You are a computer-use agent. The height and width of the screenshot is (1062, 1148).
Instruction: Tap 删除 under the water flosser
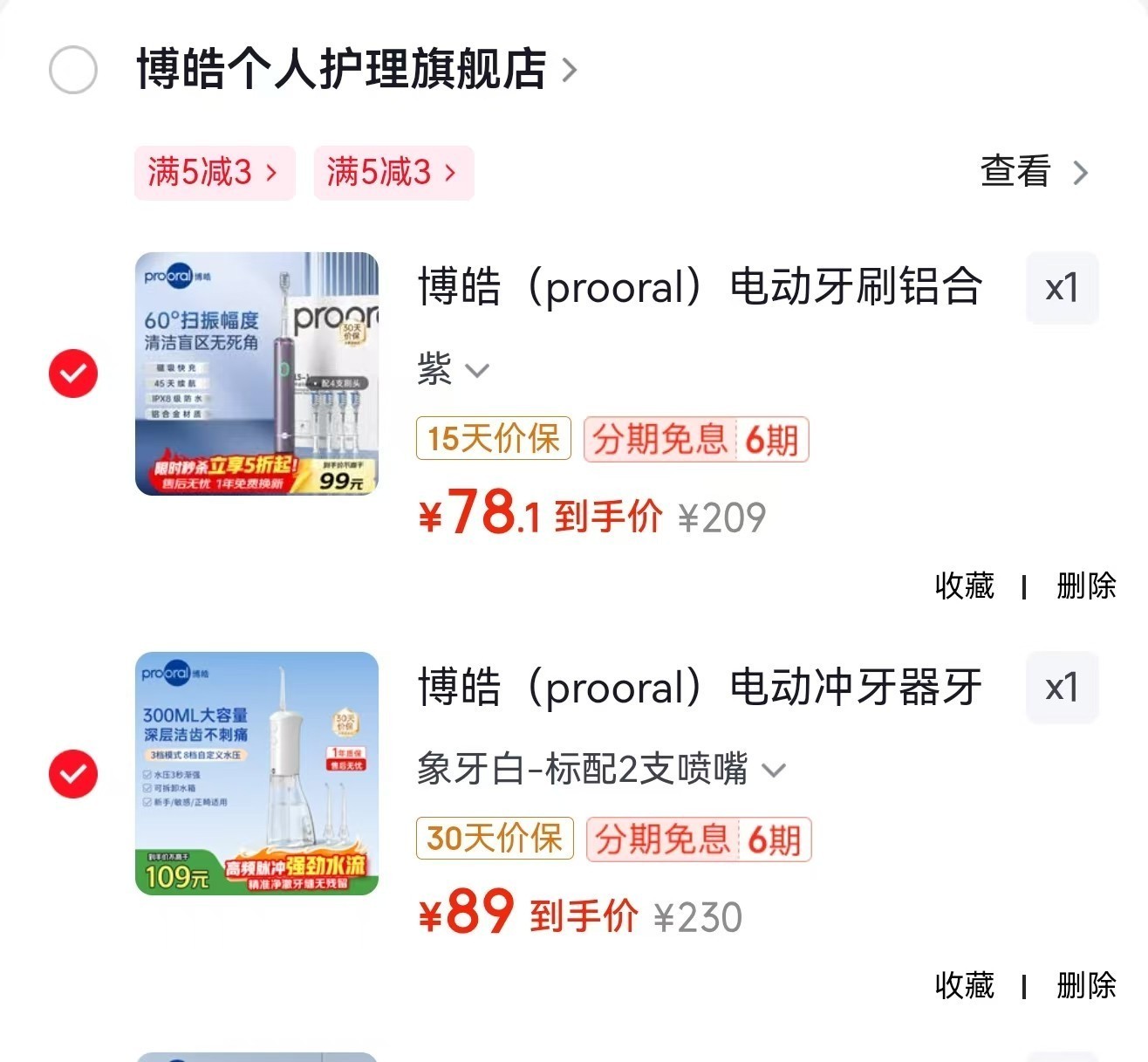tap(1087, 985)
